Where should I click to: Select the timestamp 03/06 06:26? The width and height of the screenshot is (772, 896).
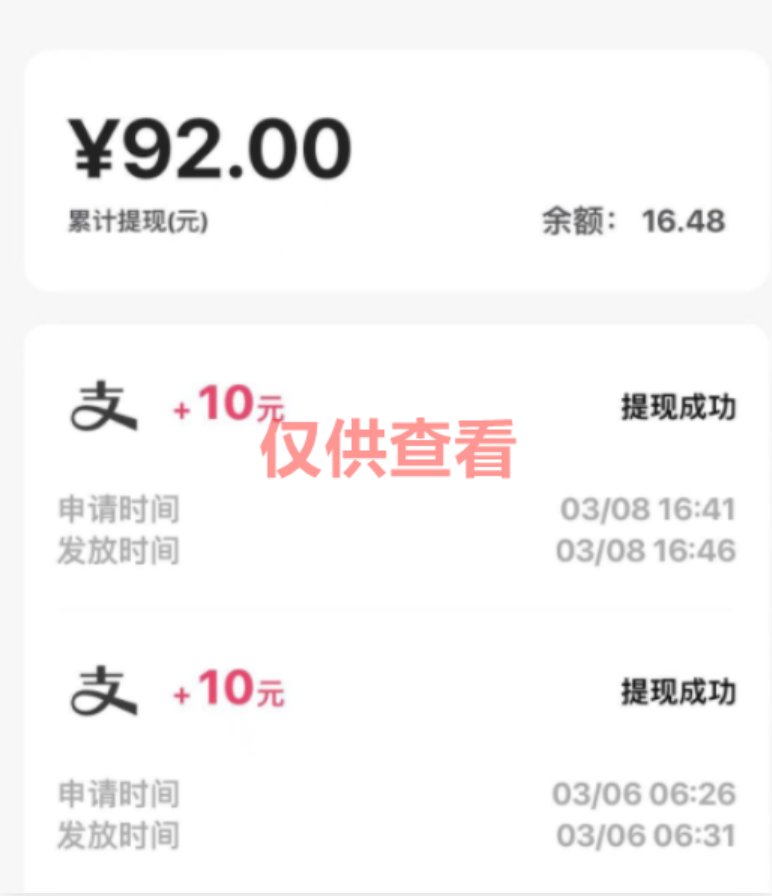coord(645,794)
